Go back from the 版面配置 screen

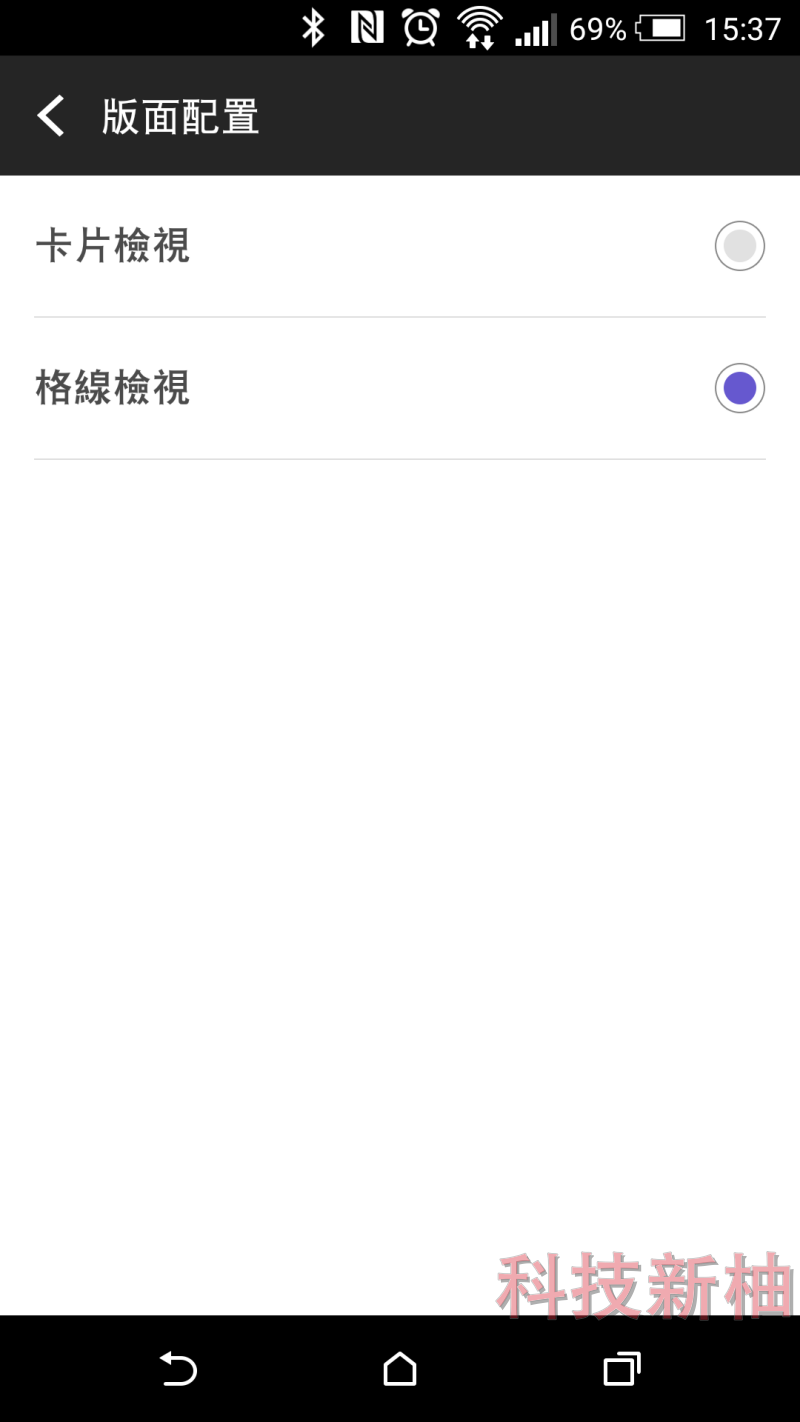pyautogui.click(x=50, y=116)
